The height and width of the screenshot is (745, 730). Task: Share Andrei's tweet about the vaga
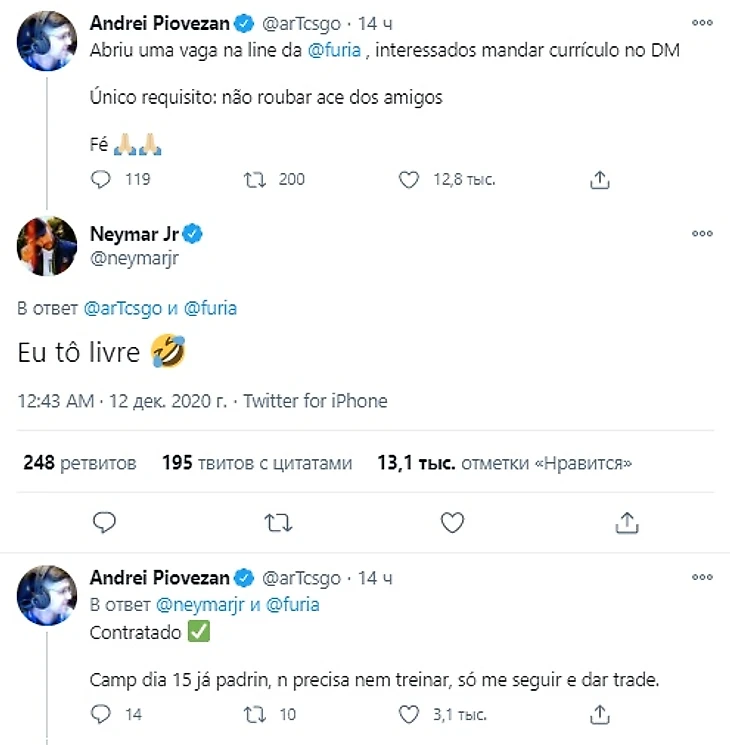pyautogui.click(x=600, y=180)
